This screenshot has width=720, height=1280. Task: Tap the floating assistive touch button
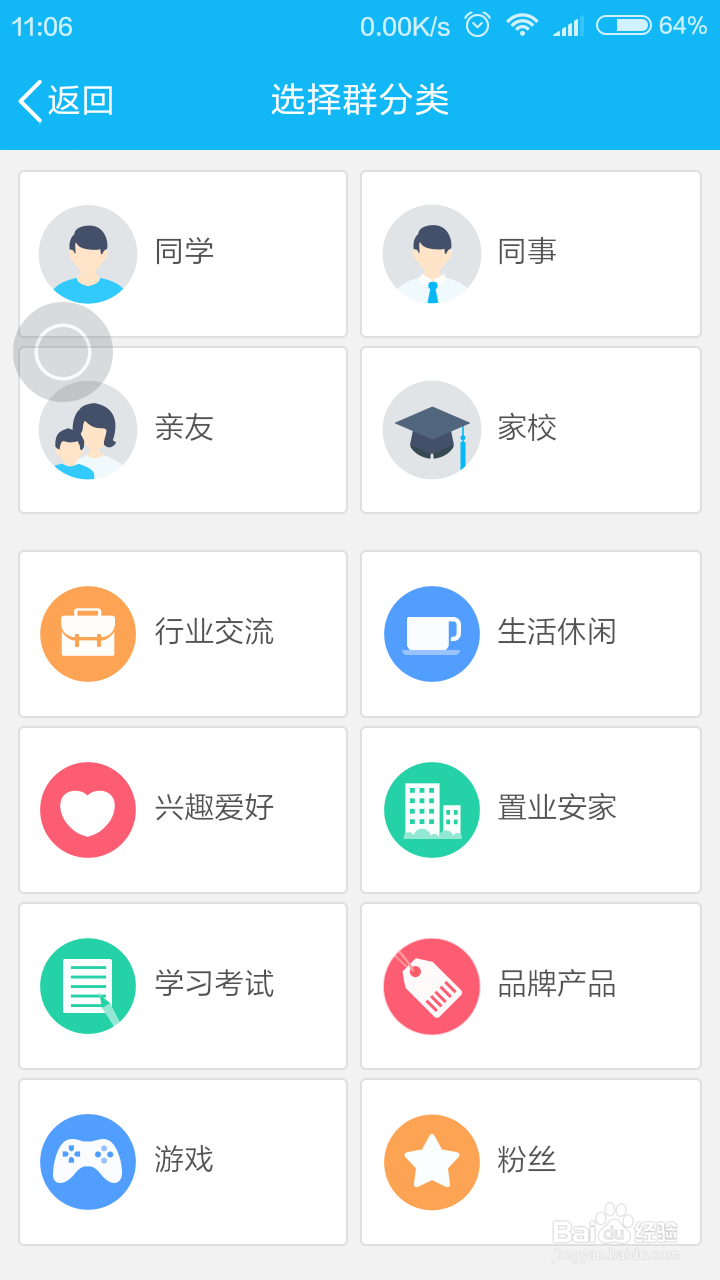point(63,352)
